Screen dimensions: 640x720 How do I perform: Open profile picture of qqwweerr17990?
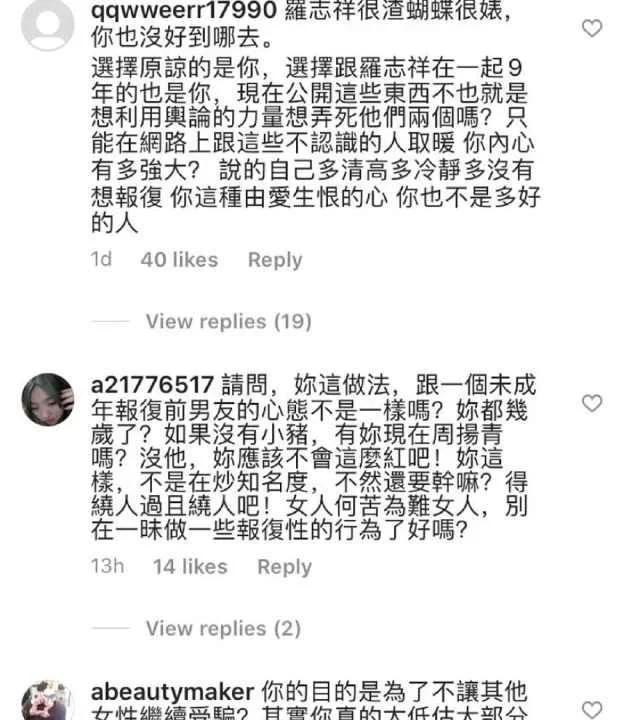click(x=48, y=24)
